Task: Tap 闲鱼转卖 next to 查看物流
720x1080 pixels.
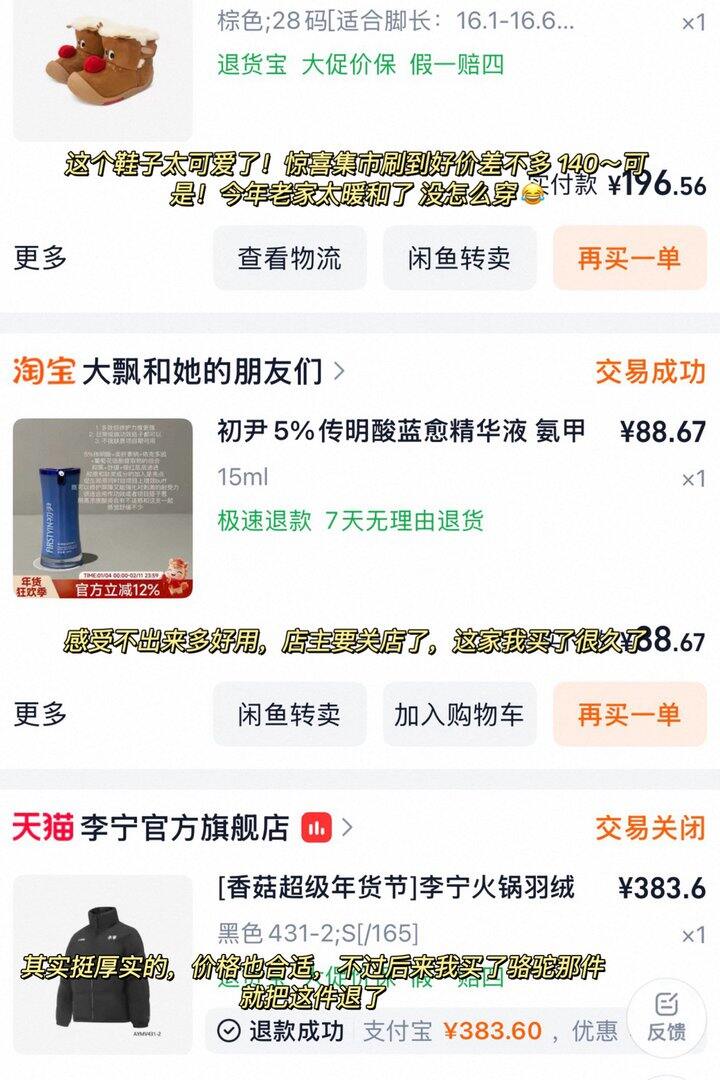Action: pyautogui.click(x=459, y=258)
